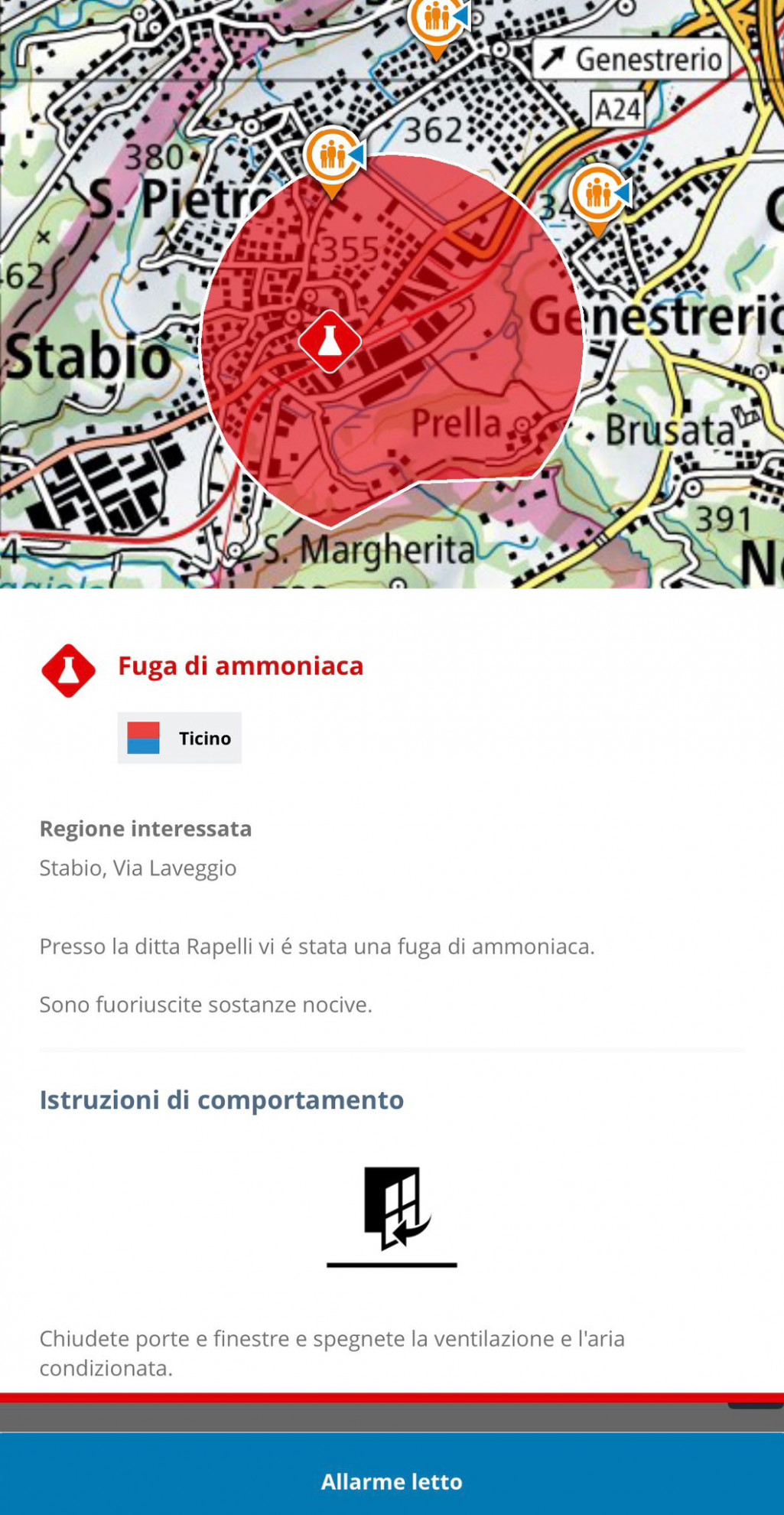
Task: Open the assembly point marker near S. Pietro
Action: [333, 157]
